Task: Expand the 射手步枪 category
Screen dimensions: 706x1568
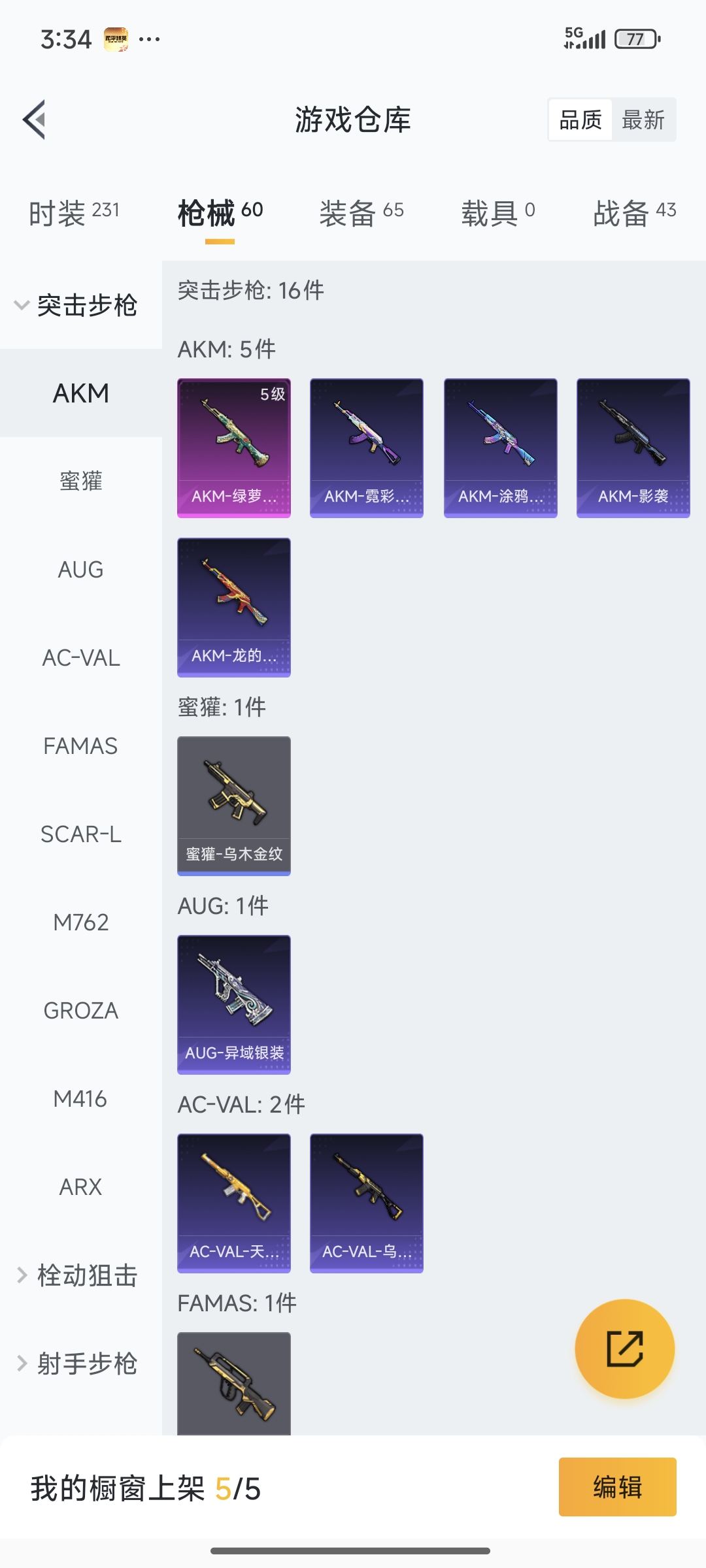Action: click(78, 1364)
